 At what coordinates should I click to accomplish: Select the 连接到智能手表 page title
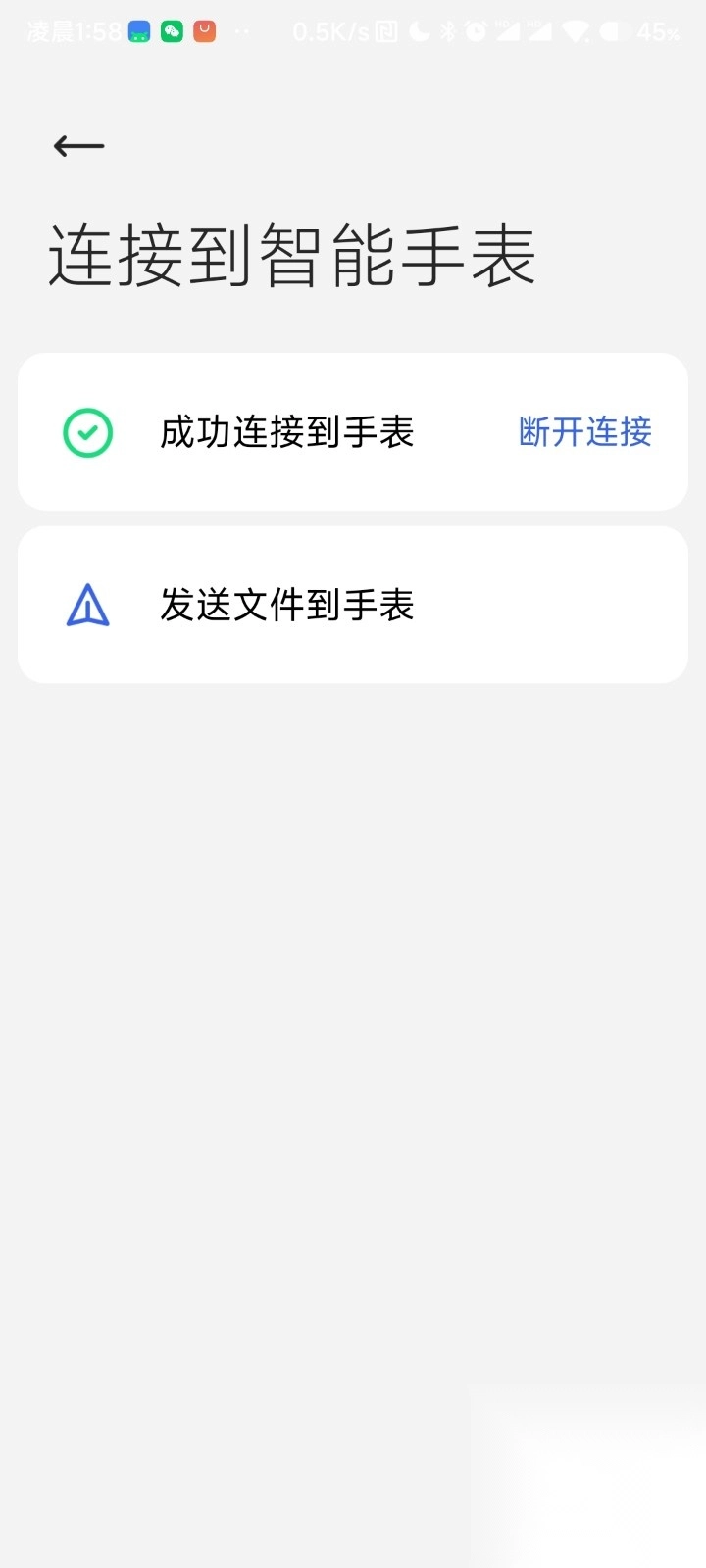point(291,253)
